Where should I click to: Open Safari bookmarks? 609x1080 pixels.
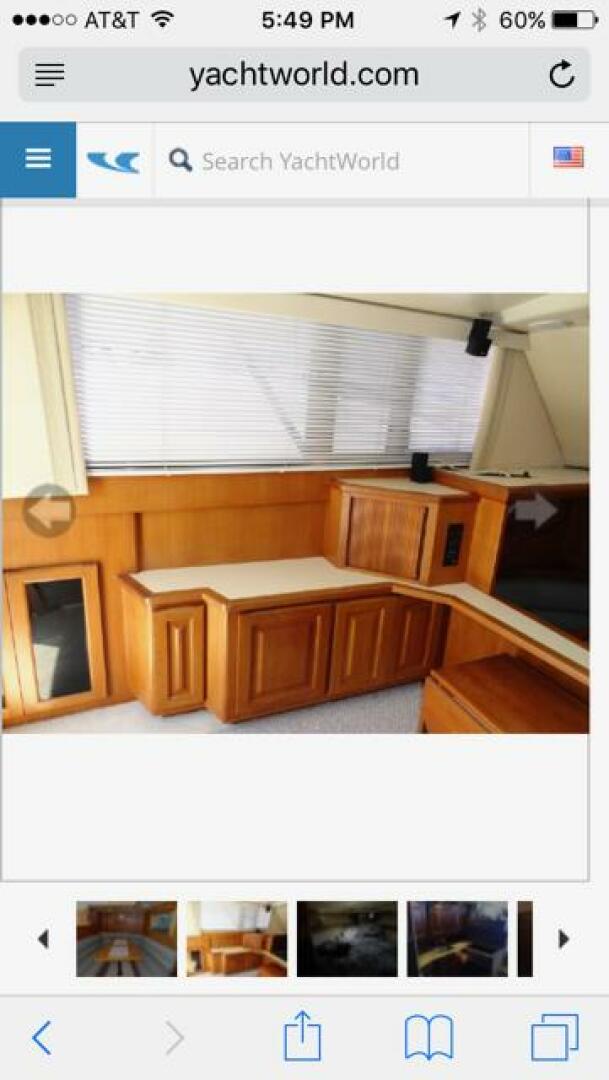point(428,1038)
